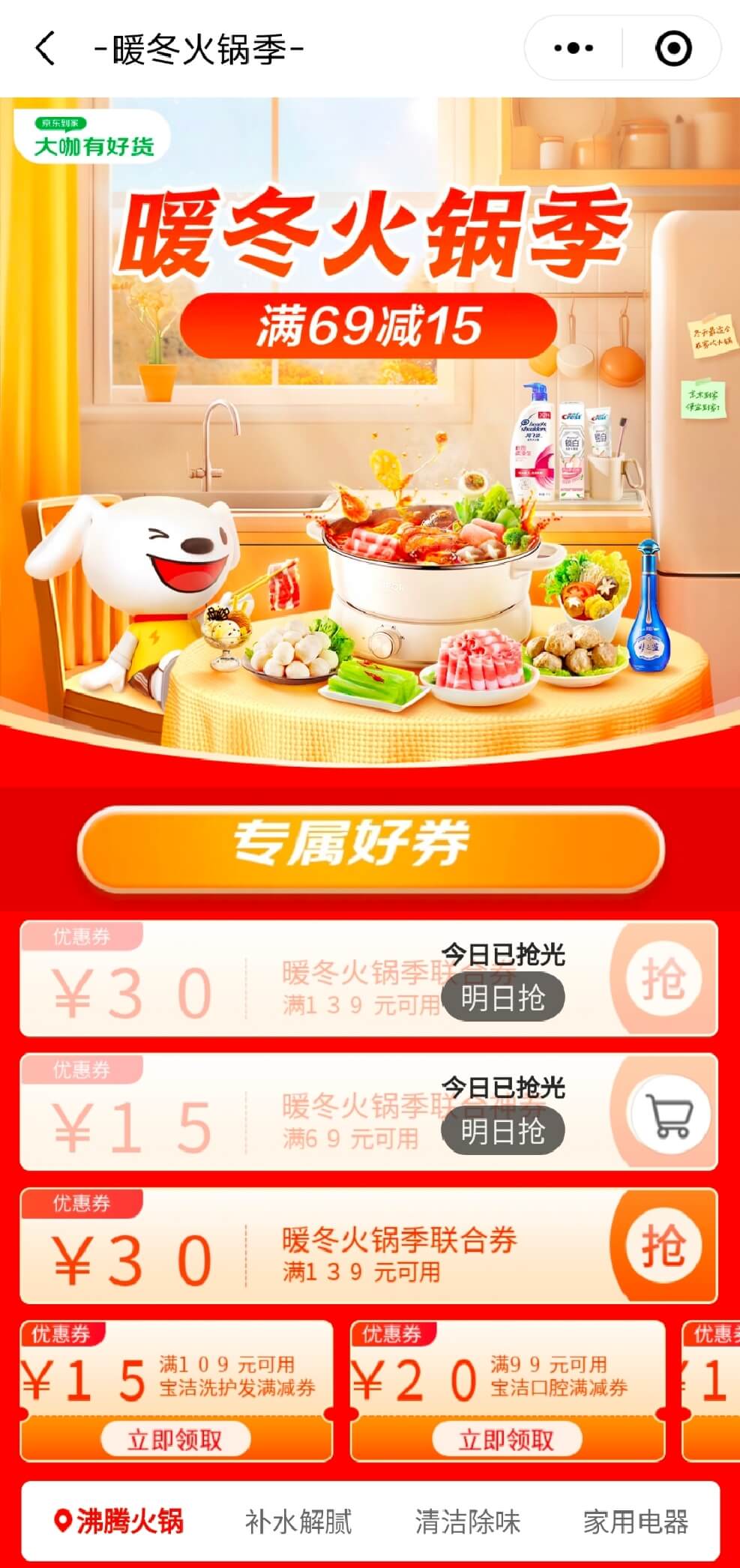Switch to the 补水解腻 tab
This screenshot has height=1568, width=740.
[x=298, y=1522]
